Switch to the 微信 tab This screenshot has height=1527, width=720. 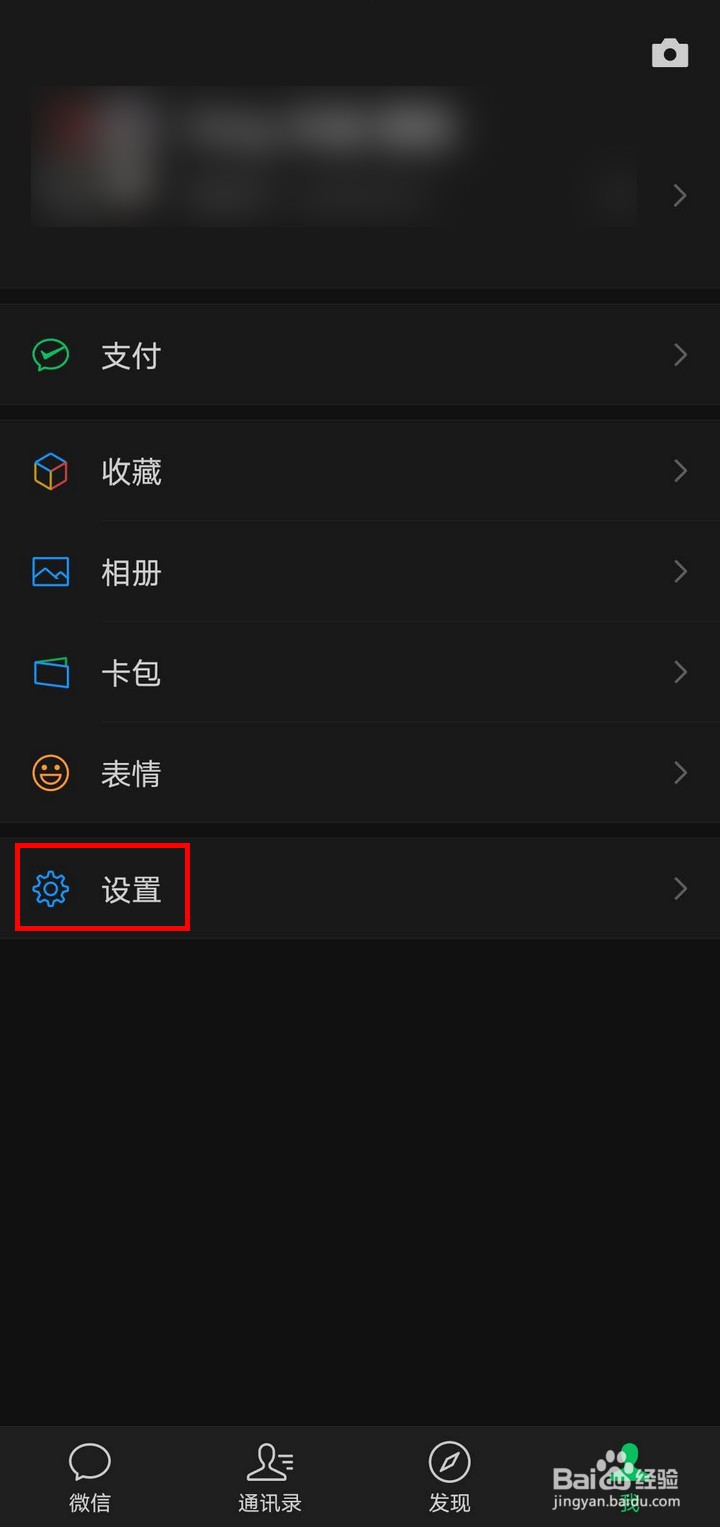tap(89, 1477)
